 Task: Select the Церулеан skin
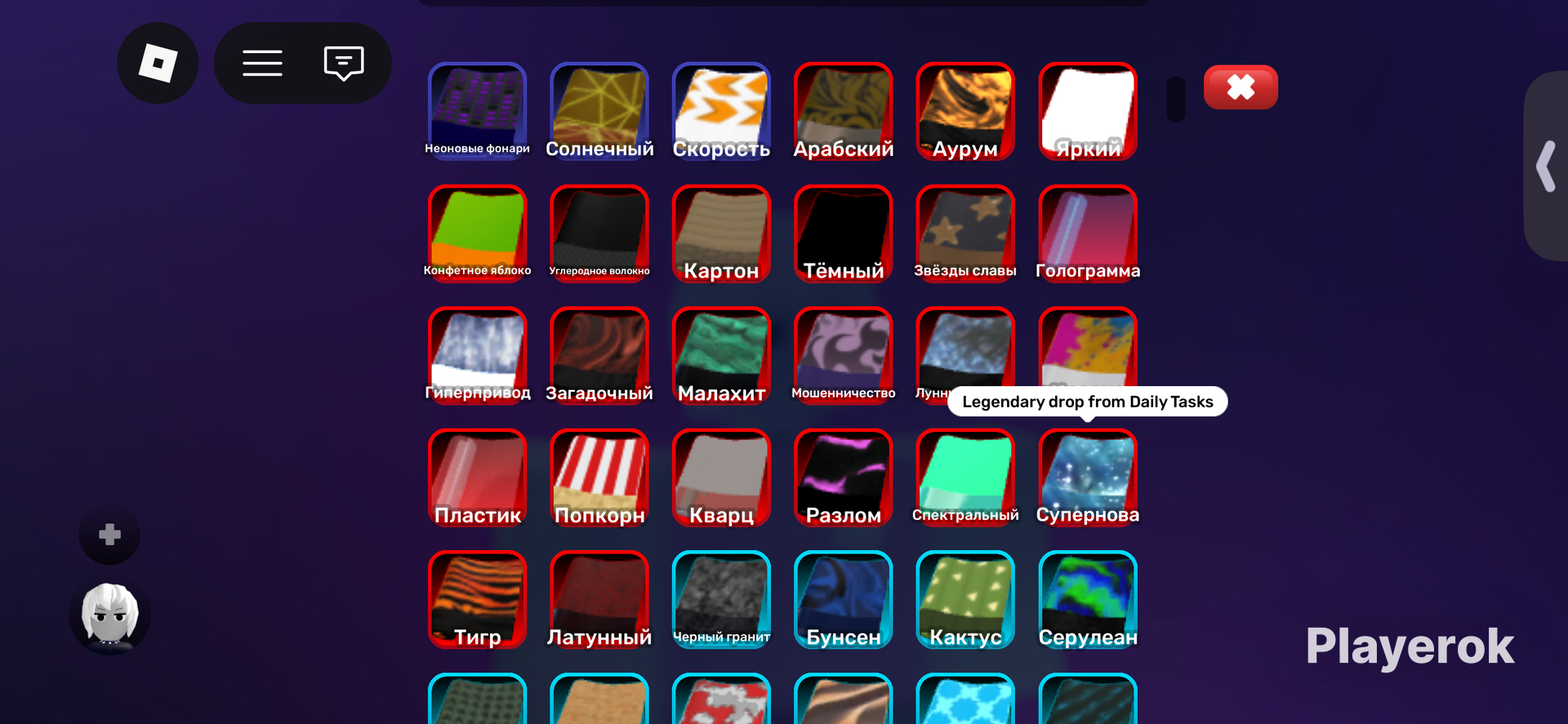coord(1088,600)
